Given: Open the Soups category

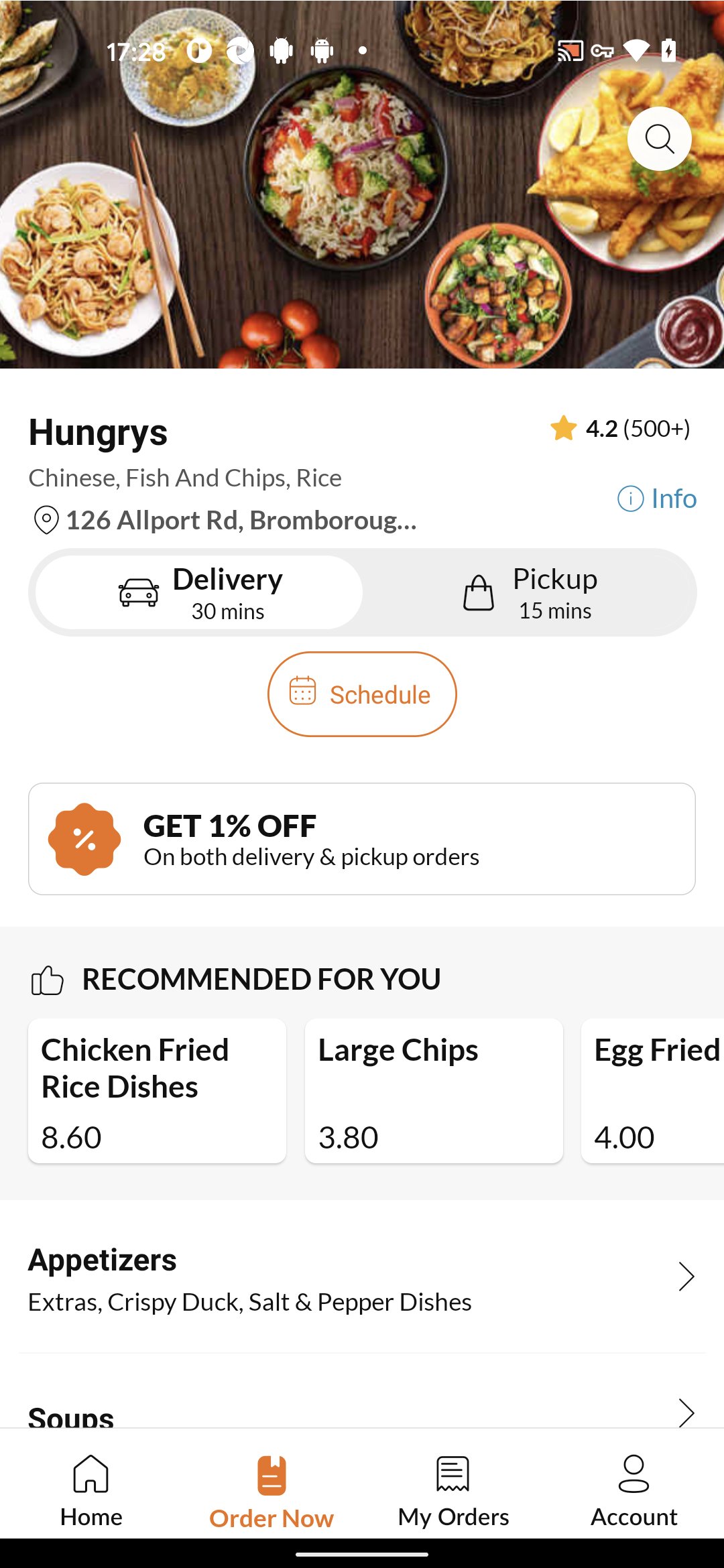Looking at the screenshot, I should pos(362,1411).
